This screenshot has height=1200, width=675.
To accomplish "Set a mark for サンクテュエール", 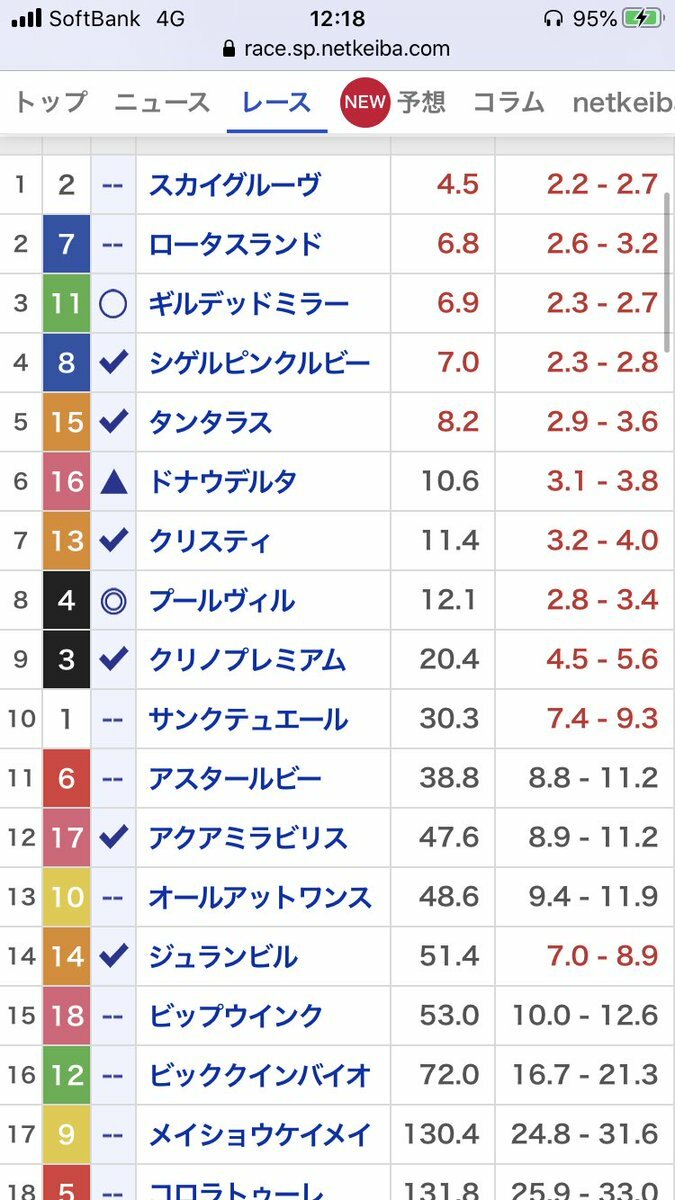I will pyautogui.click(x=114, y=719).
